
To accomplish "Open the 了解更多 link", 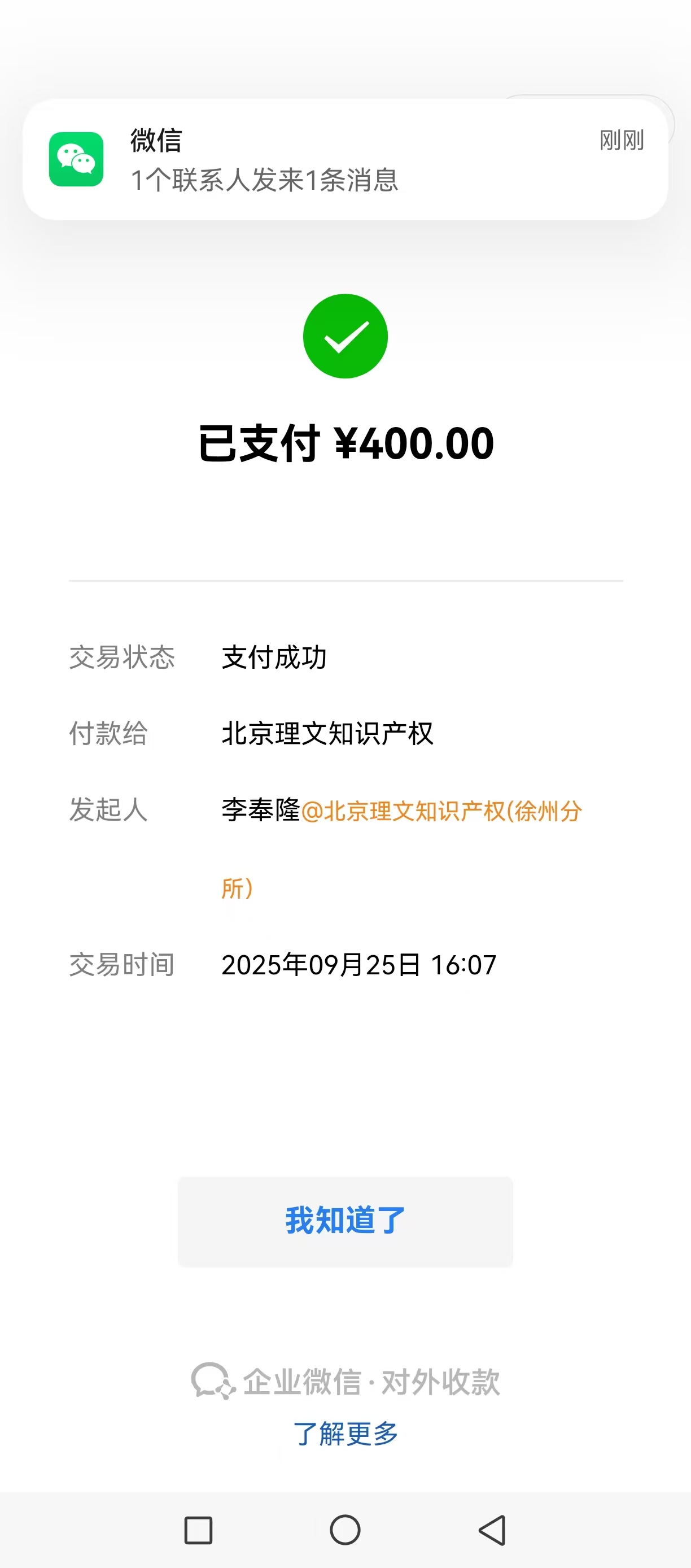I will point(345,1434).
